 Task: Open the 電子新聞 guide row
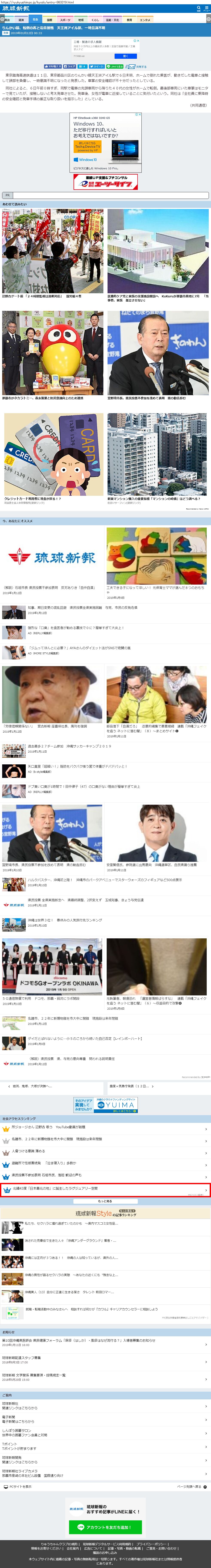[x=106, y=1420]
